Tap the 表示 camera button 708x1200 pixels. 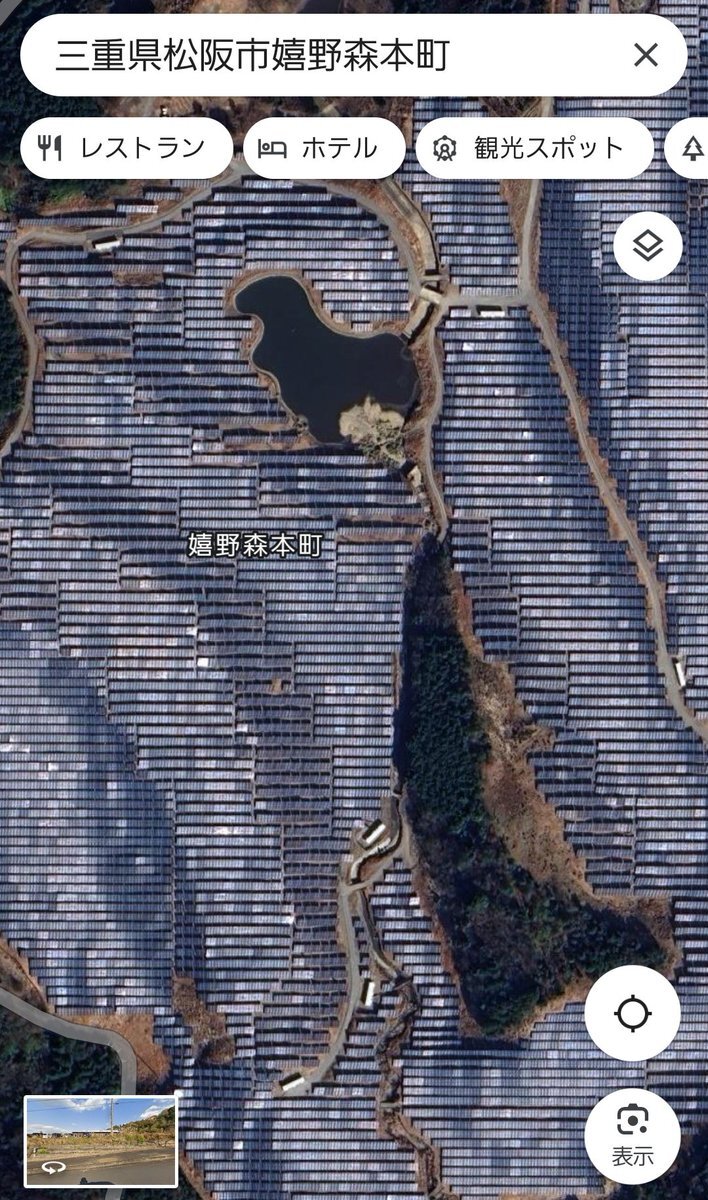pos(633,1135)
